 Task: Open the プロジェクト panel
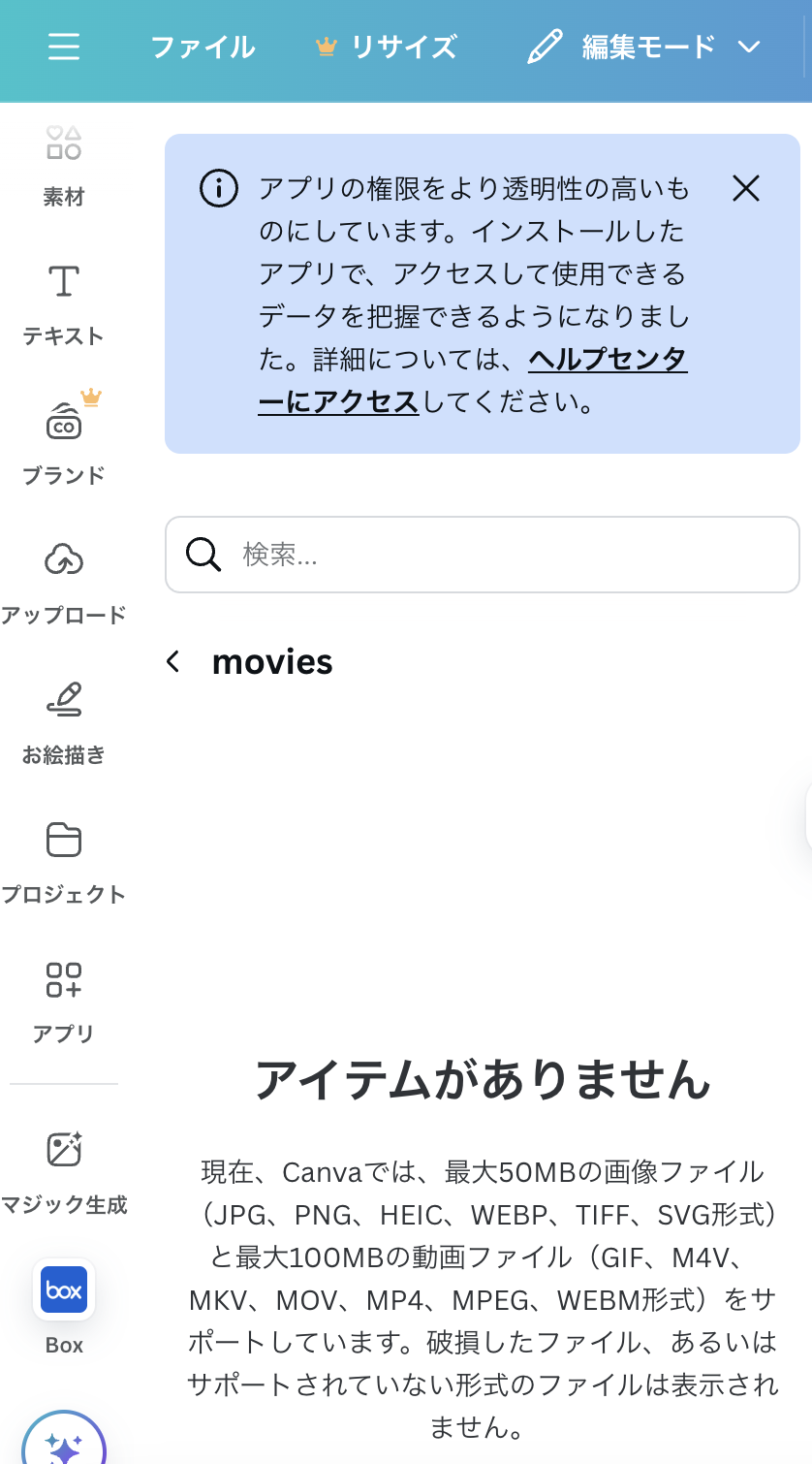tap(64, 863)
